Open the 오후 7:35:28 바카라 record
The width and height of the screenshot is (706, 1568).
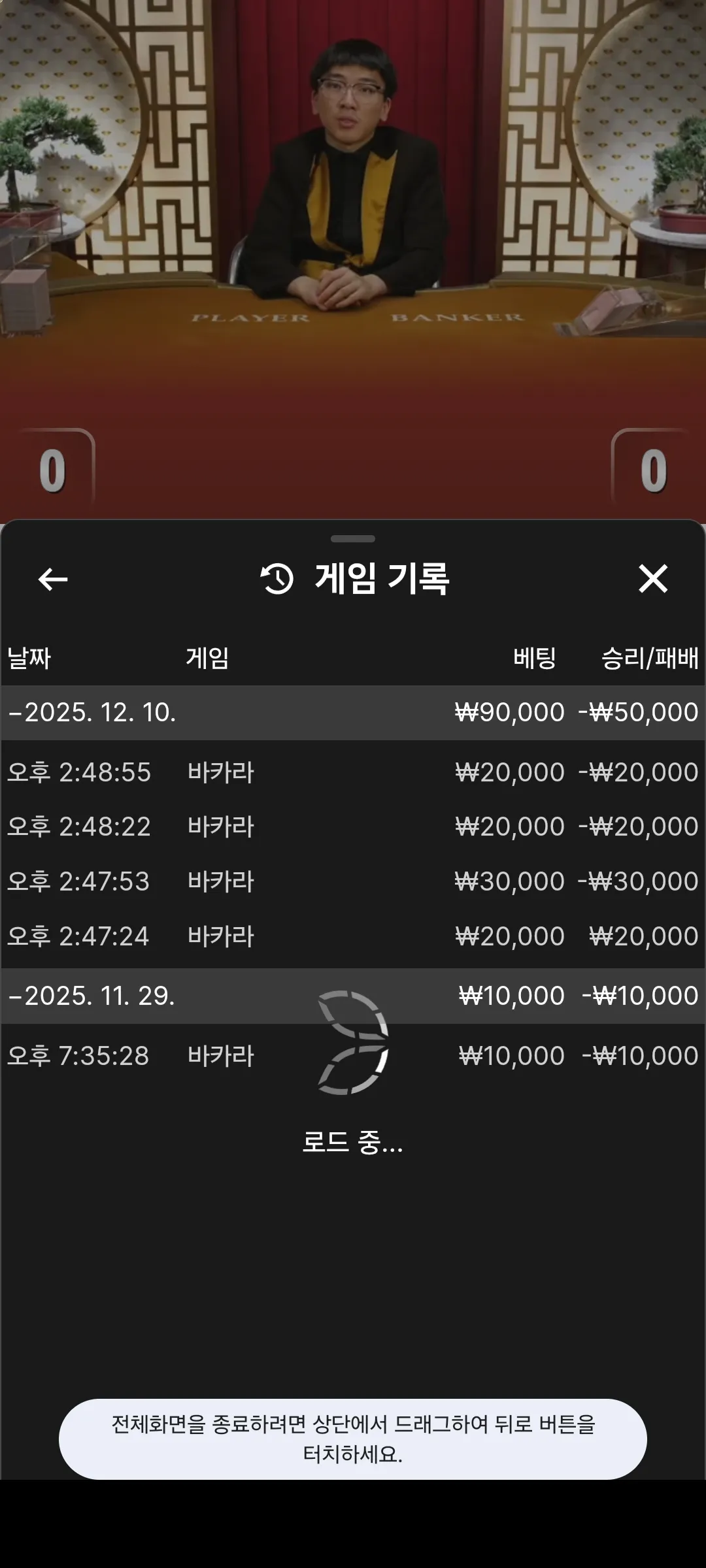353,1056
